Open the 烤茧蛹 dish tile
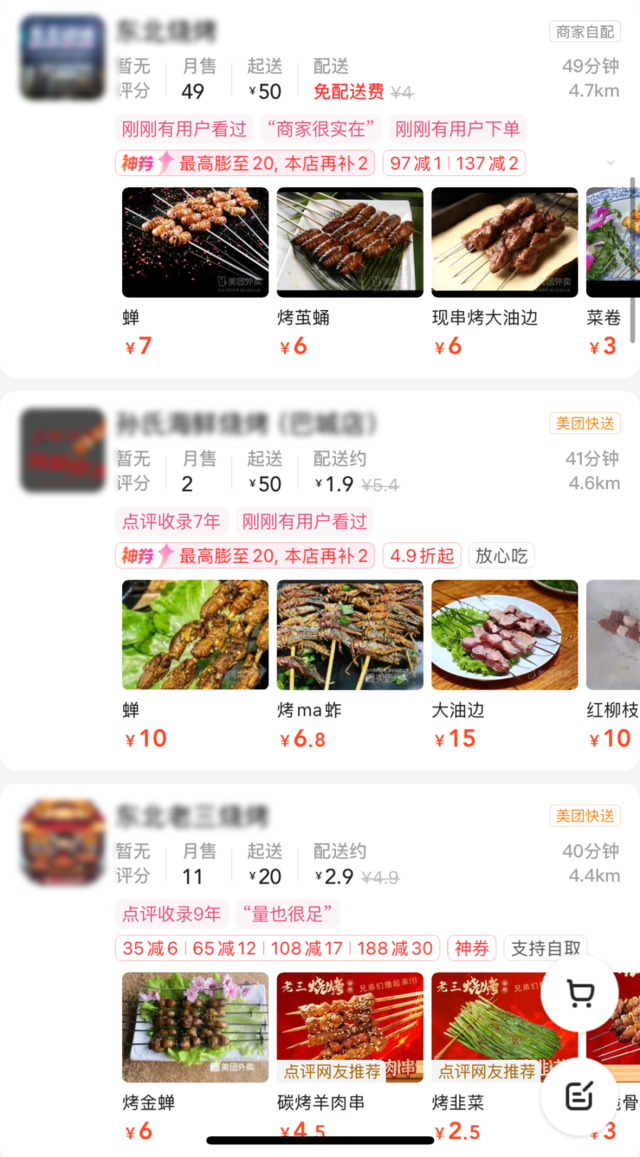Image resolution: width=640 pixels, height=1157 pixels. tap(350, 242)
